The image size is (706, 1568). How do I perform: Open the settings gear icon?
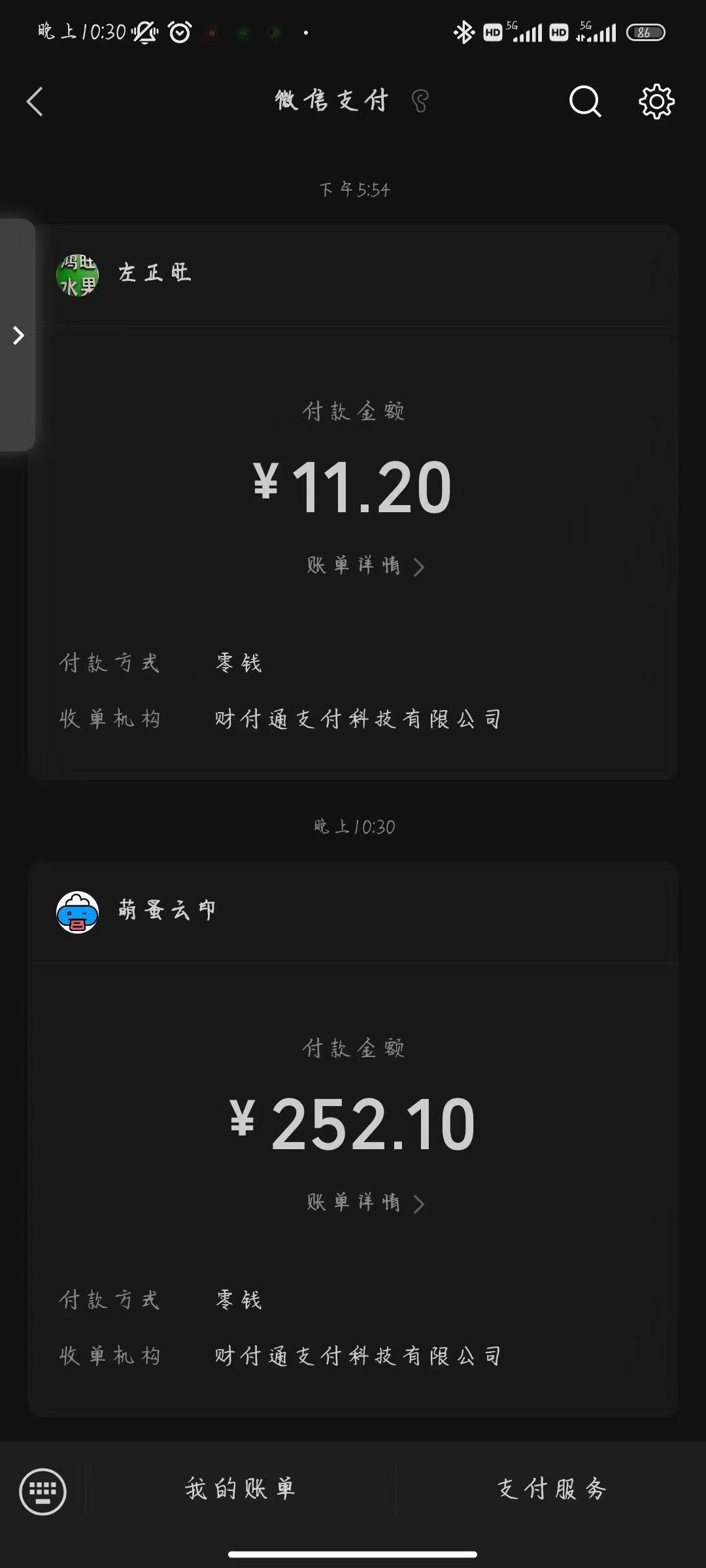pyautogui.click(x=656, y=102)
